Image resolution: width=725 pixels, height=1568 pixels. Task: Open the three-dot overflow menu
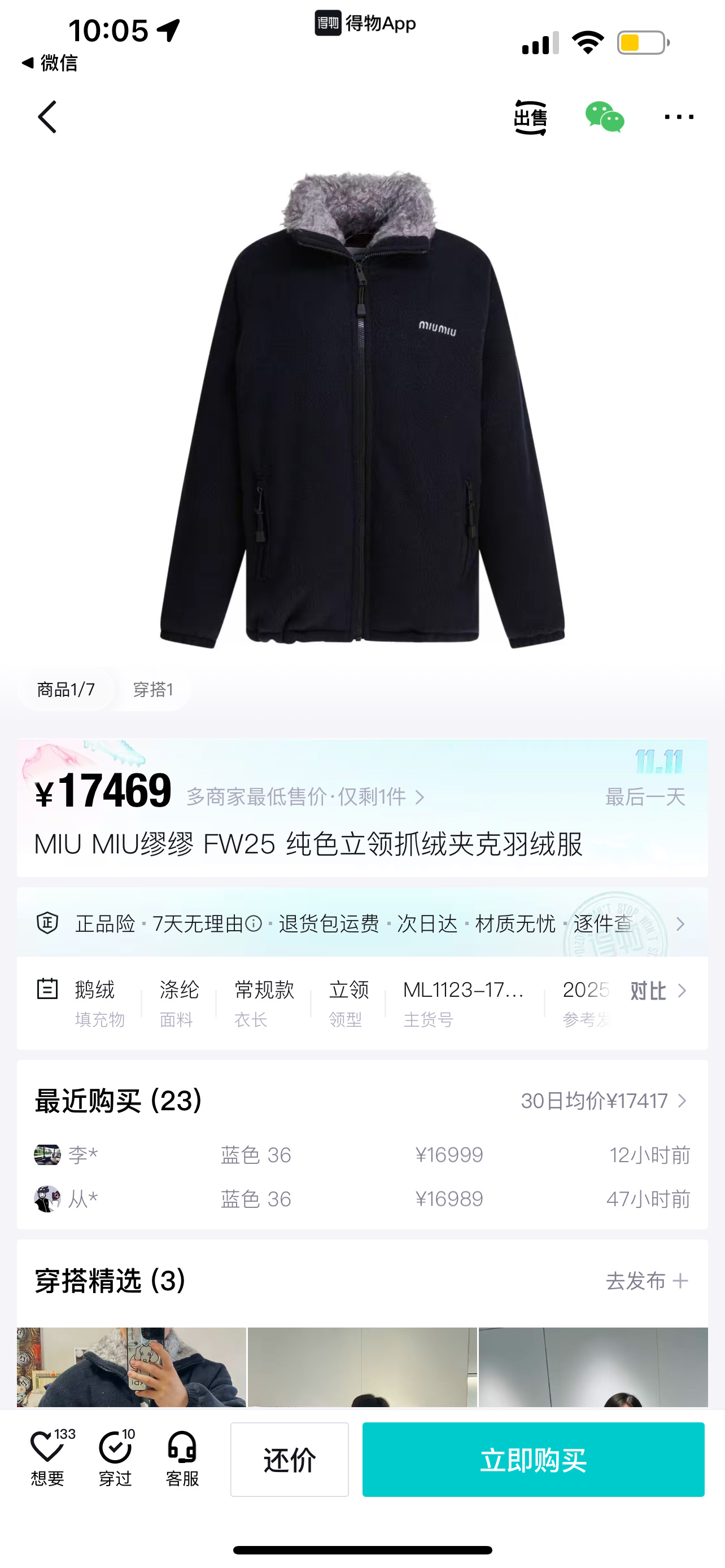[x=679, y=117]
